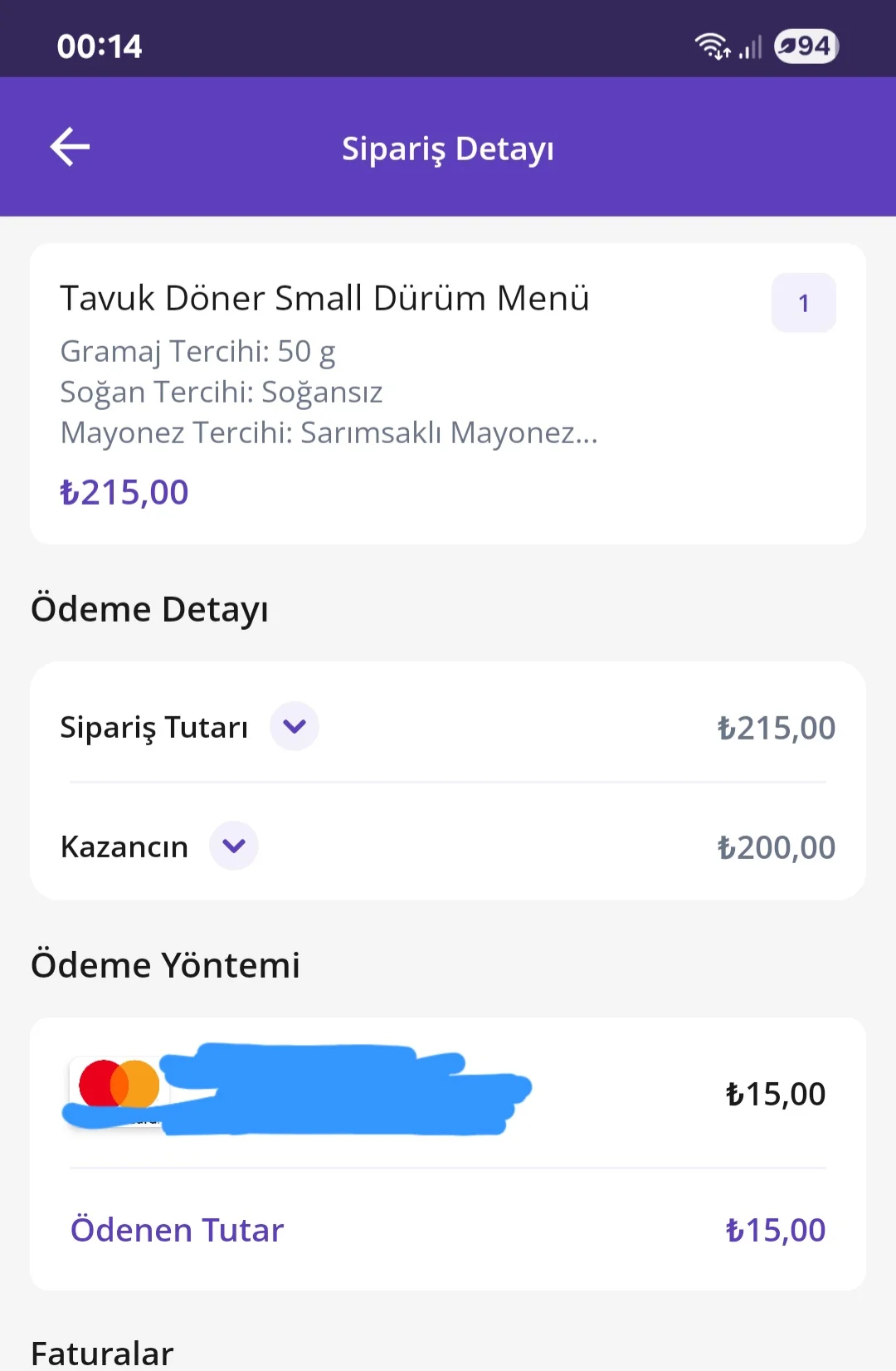Viewport: 896px width, 1371px height.
Task: Go back from Sipariş Detayı
Action: pyautogui.click(x=70, y=148)
